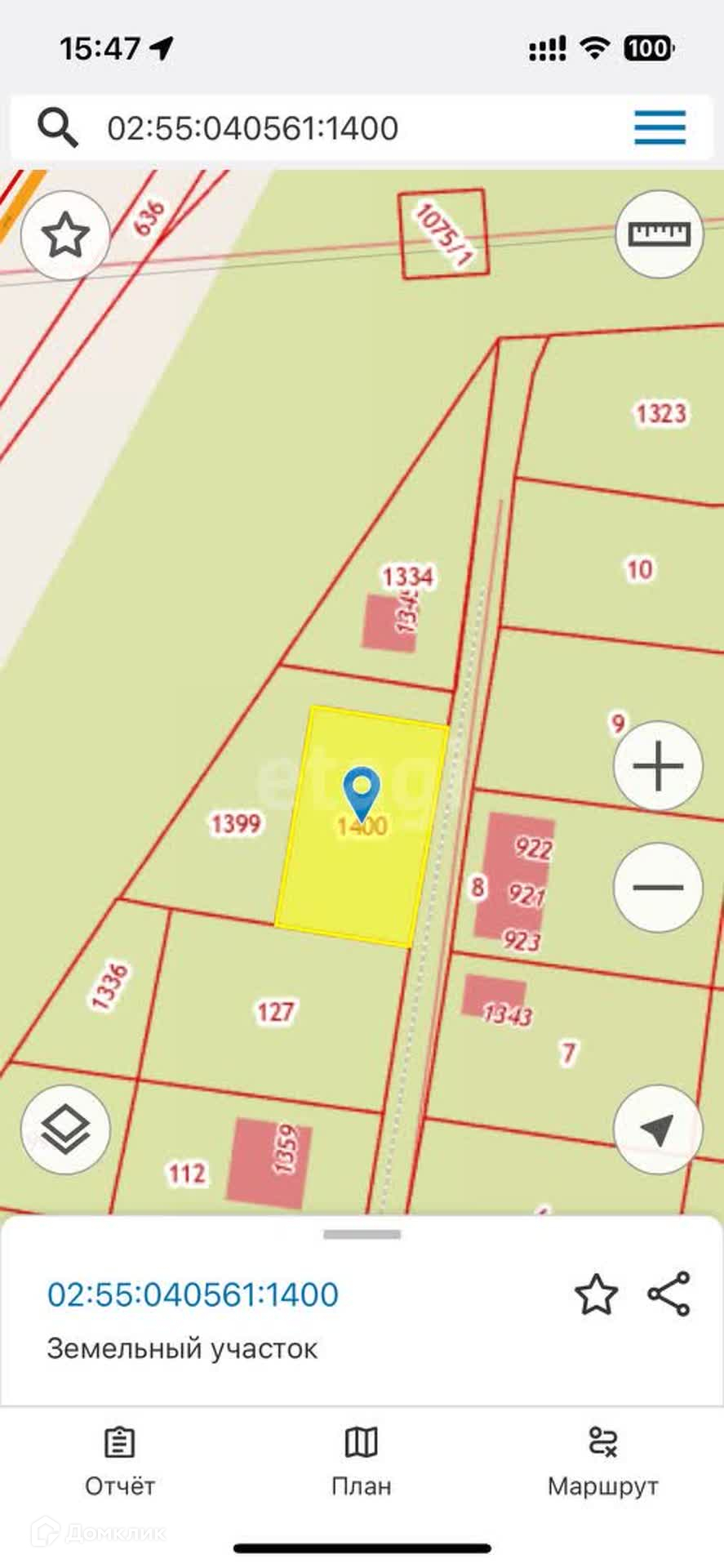
Task: Center map on my location
Action: point(658,1129)
